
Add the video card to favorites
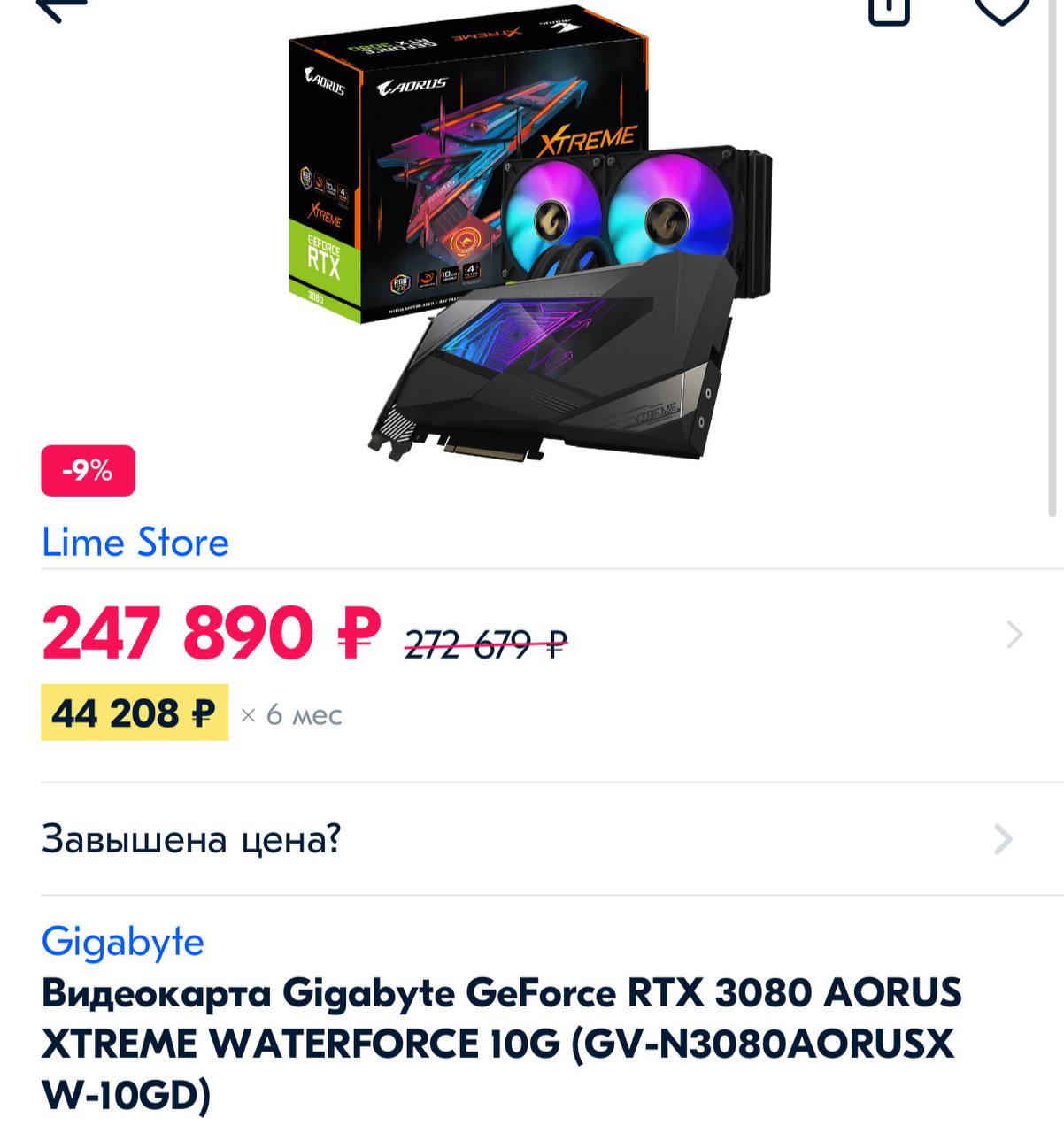(1001, 9)
